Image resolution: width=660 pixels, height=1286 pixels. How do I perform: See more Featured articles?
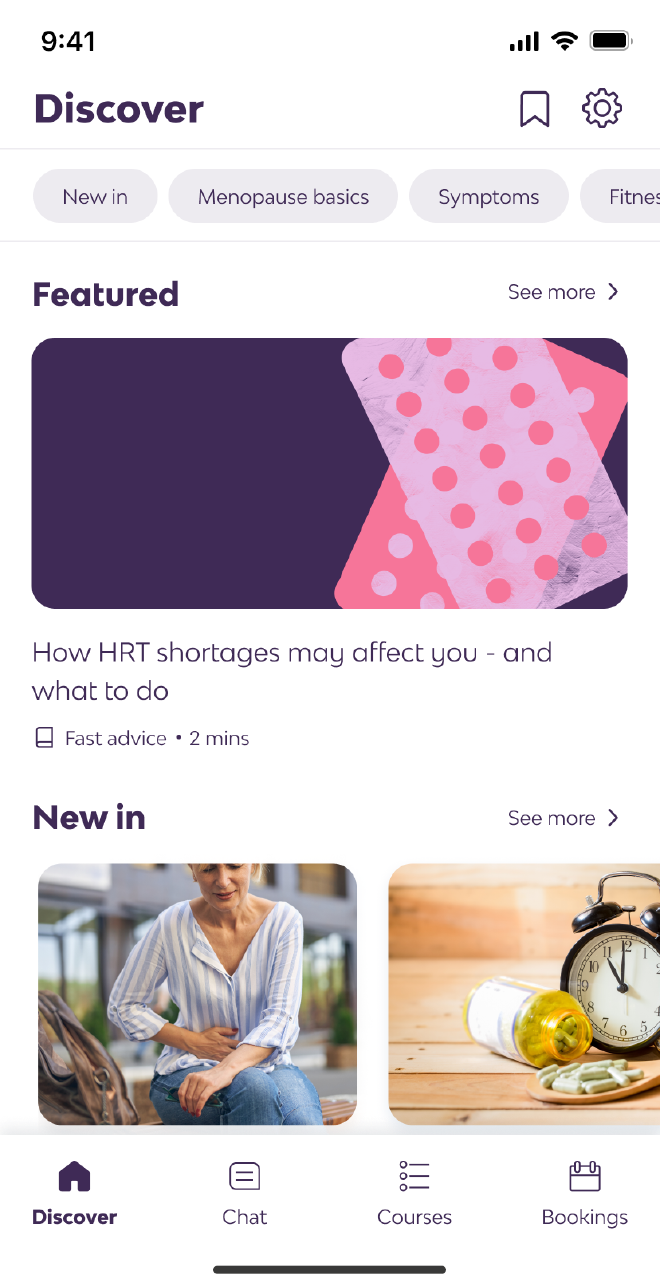(x=563, y=292)
